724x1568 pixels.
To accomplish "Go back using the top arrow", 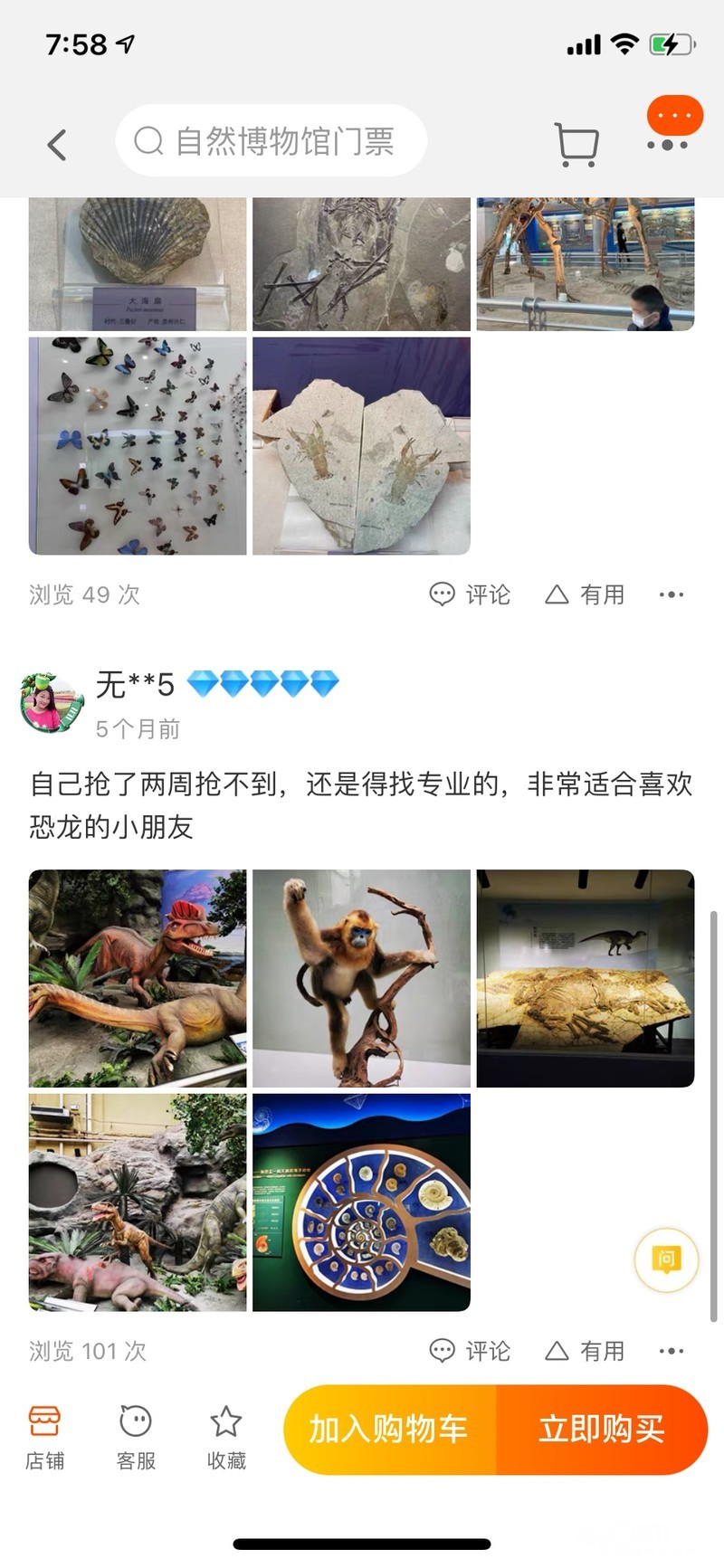I will 57,145.
